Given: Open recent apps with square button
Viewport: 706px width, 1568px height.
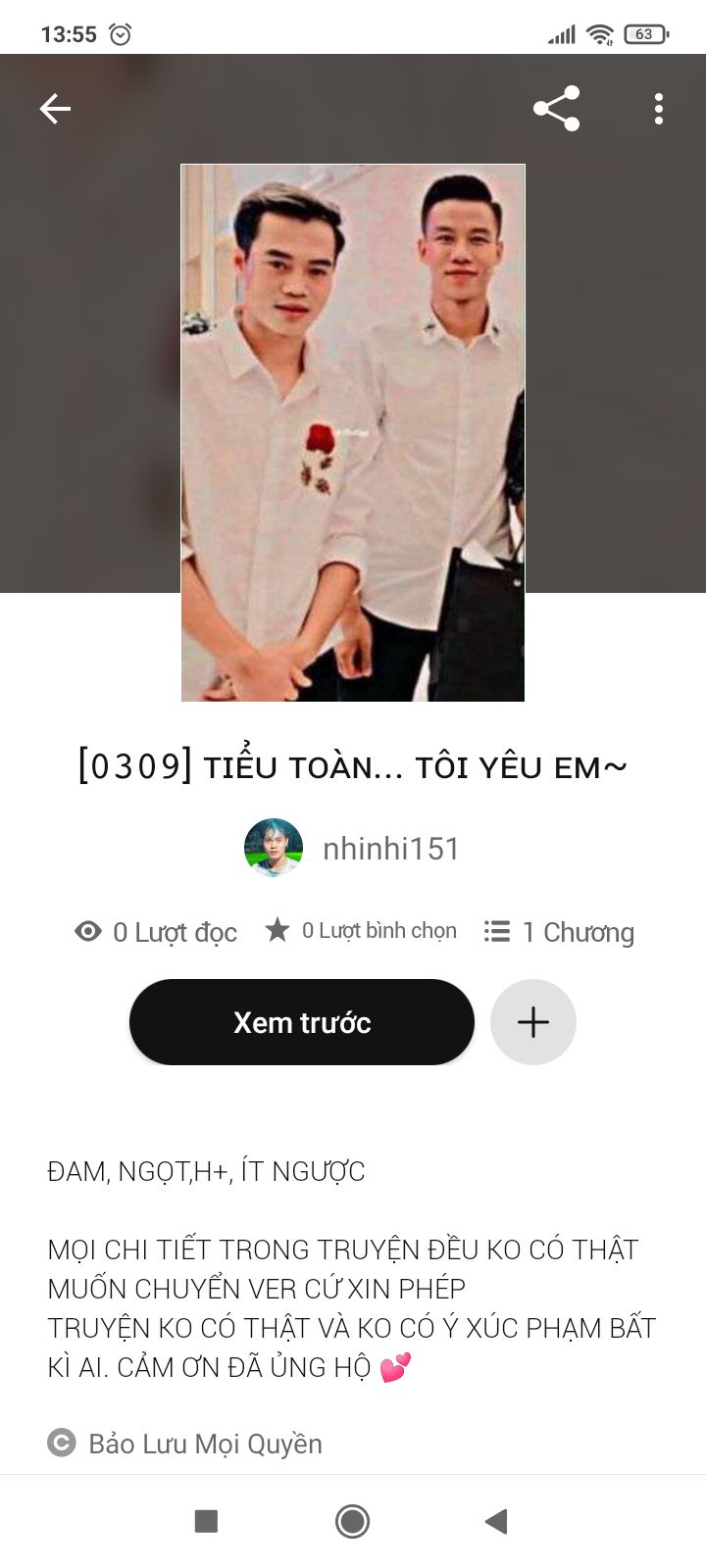Looking at the screenshot, I should pos(206,1521).
